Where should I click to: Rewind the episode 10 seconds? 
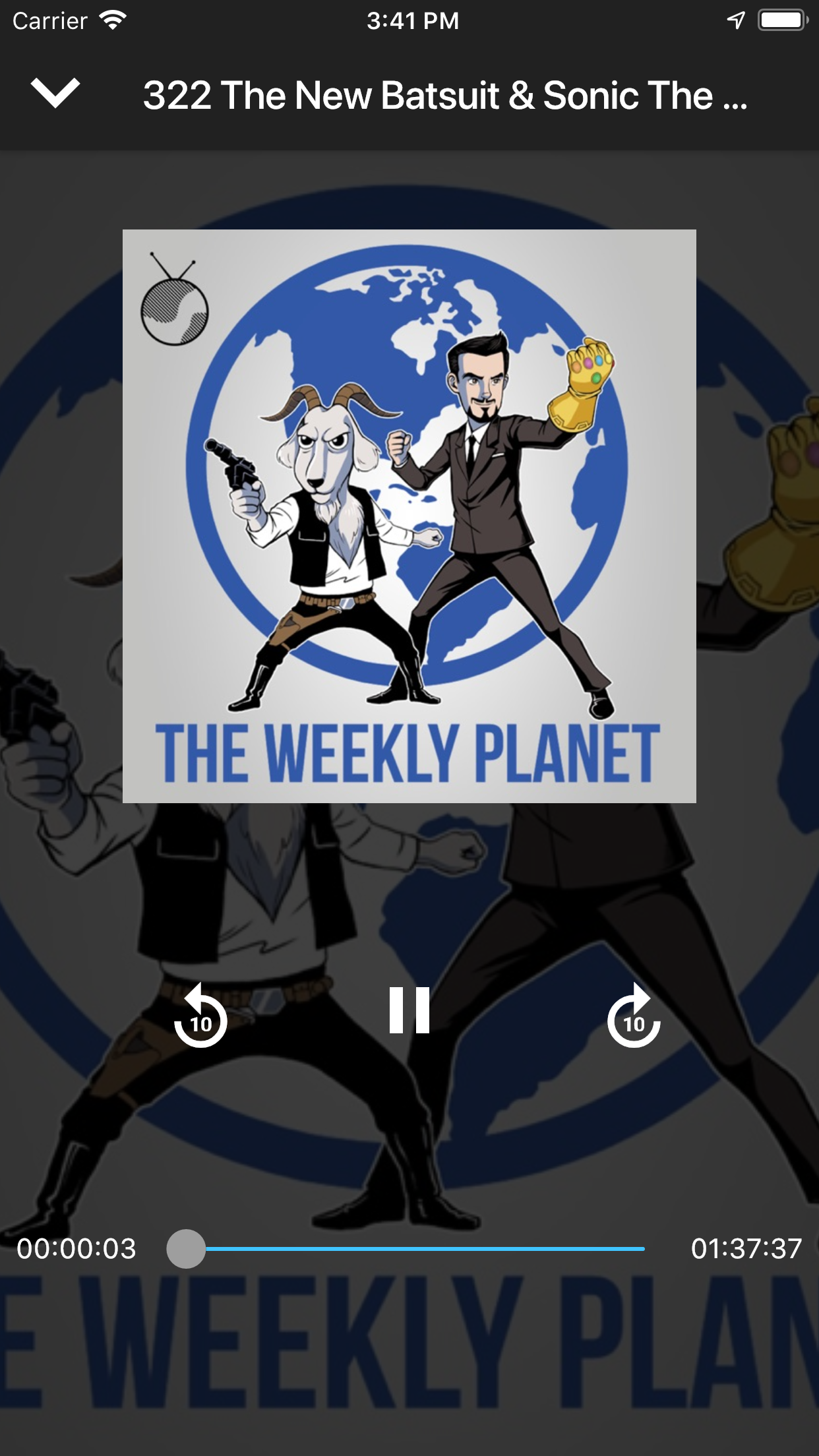pos(200,1016)
